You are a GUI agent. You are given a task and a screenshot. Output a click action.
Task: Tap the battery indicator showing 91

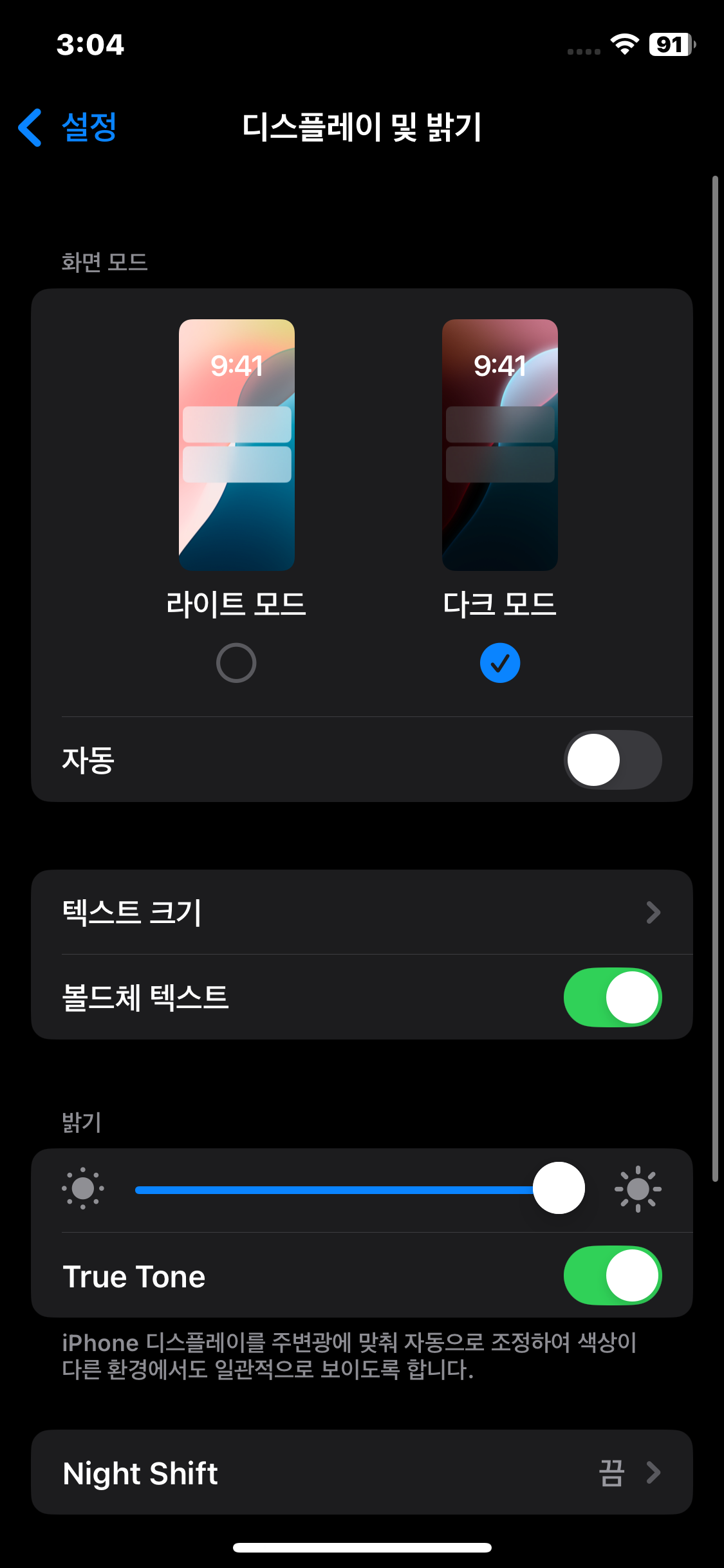point(669,42)
